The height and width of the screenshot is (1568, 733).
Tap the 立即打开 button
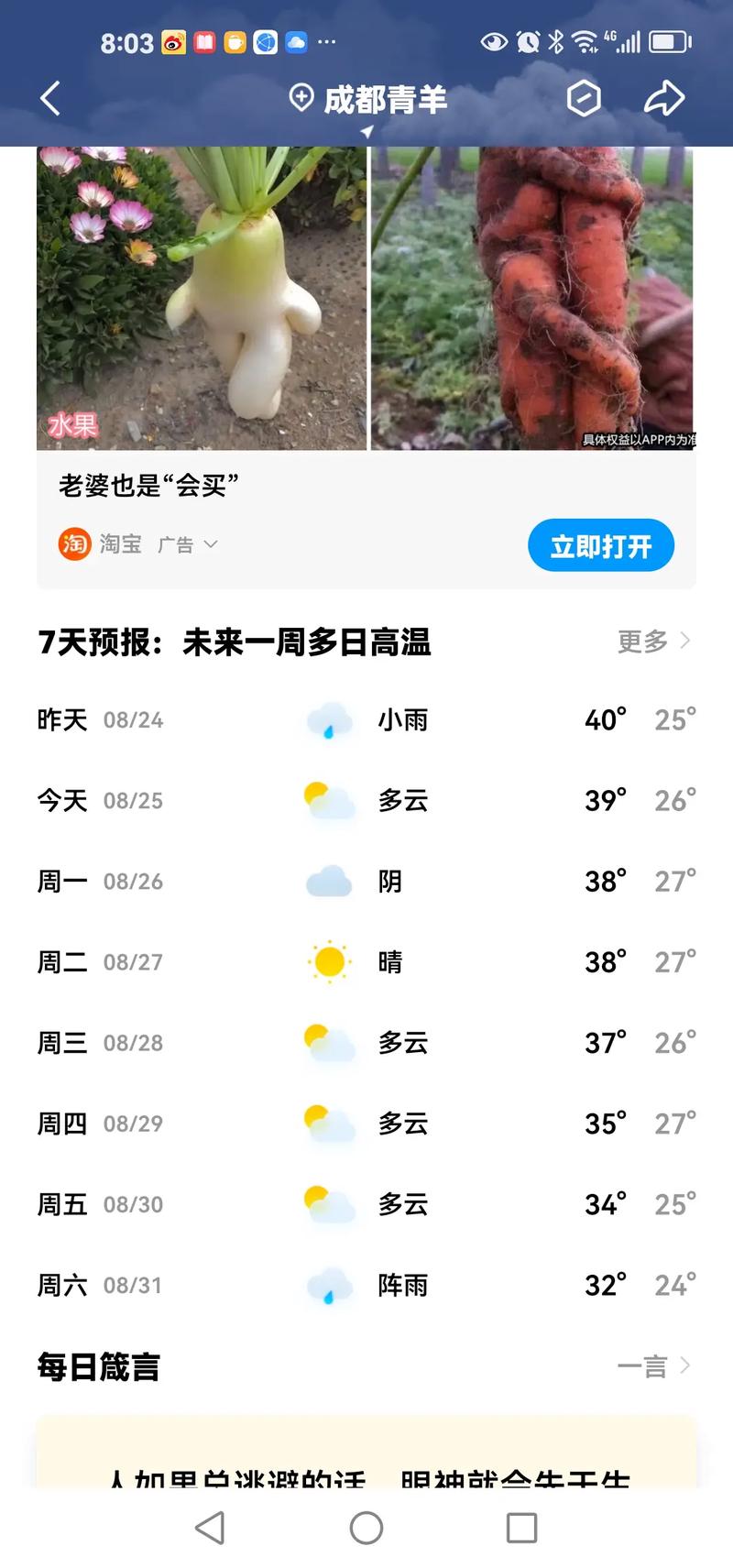tap(601, 544)
